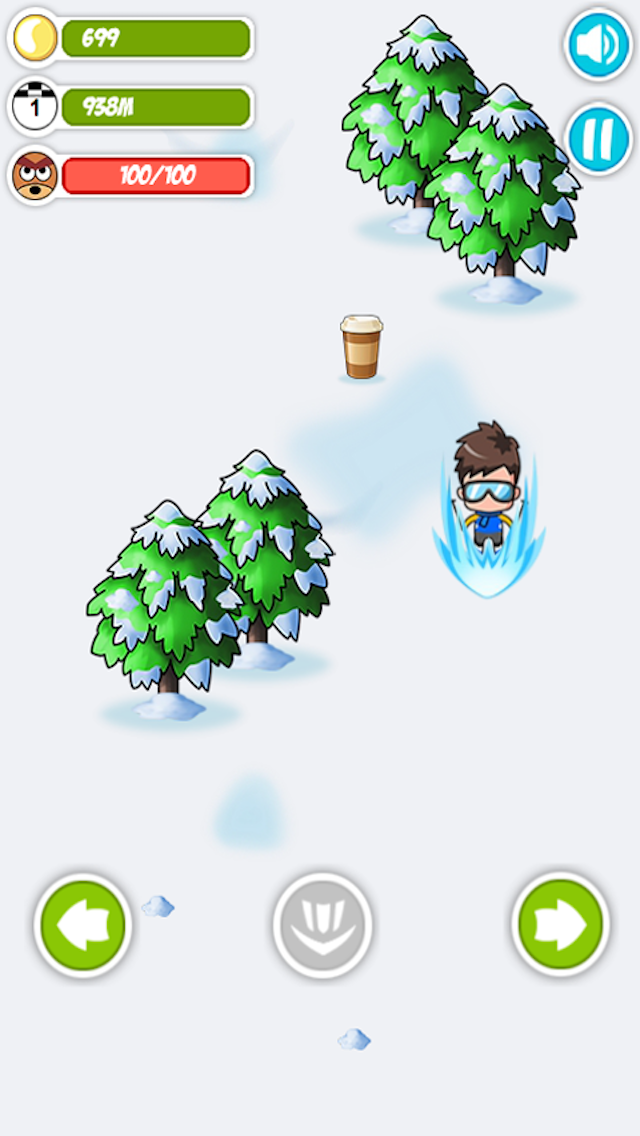
Task: Mute the game sound
Action: click(x=599, y=45)
